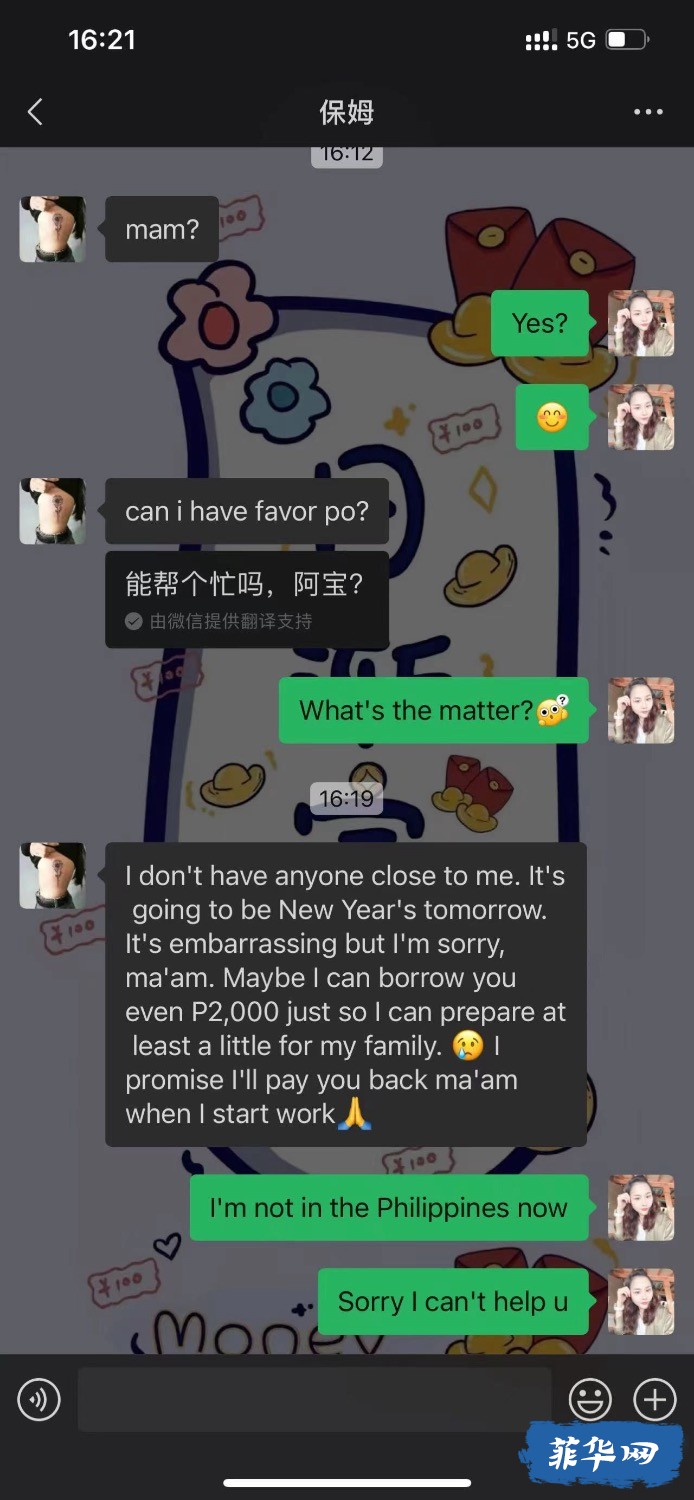Open the emoji sticker panel

(590, 1399)
